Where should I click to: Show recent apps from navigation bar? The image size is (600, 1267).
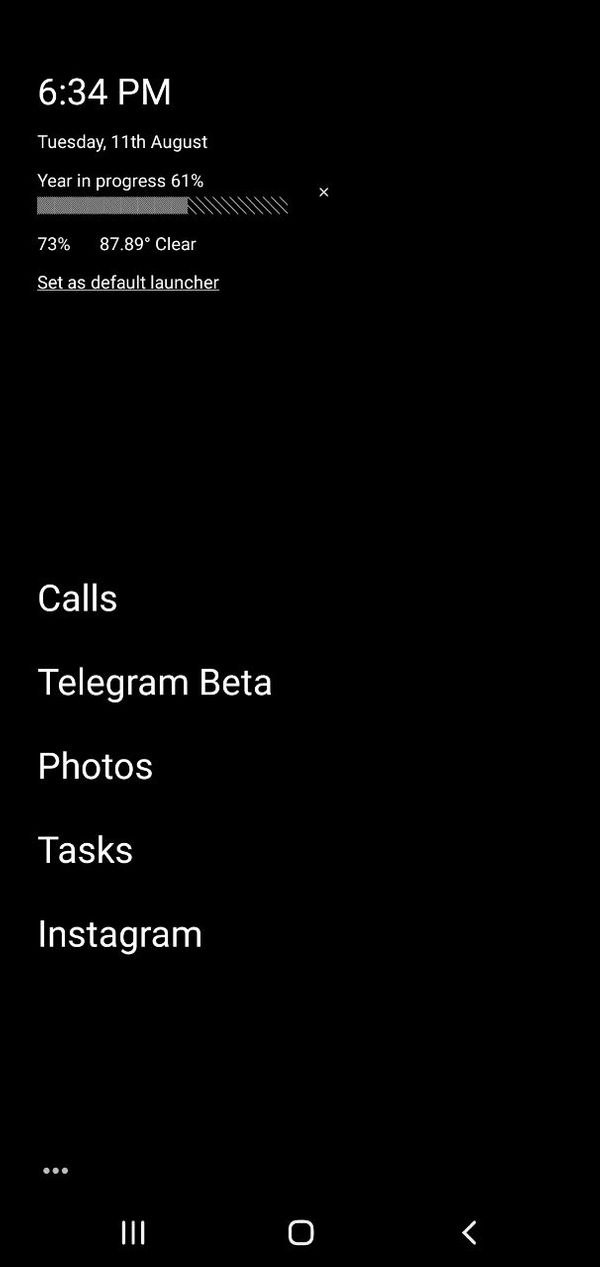(x=133, y=1232)
